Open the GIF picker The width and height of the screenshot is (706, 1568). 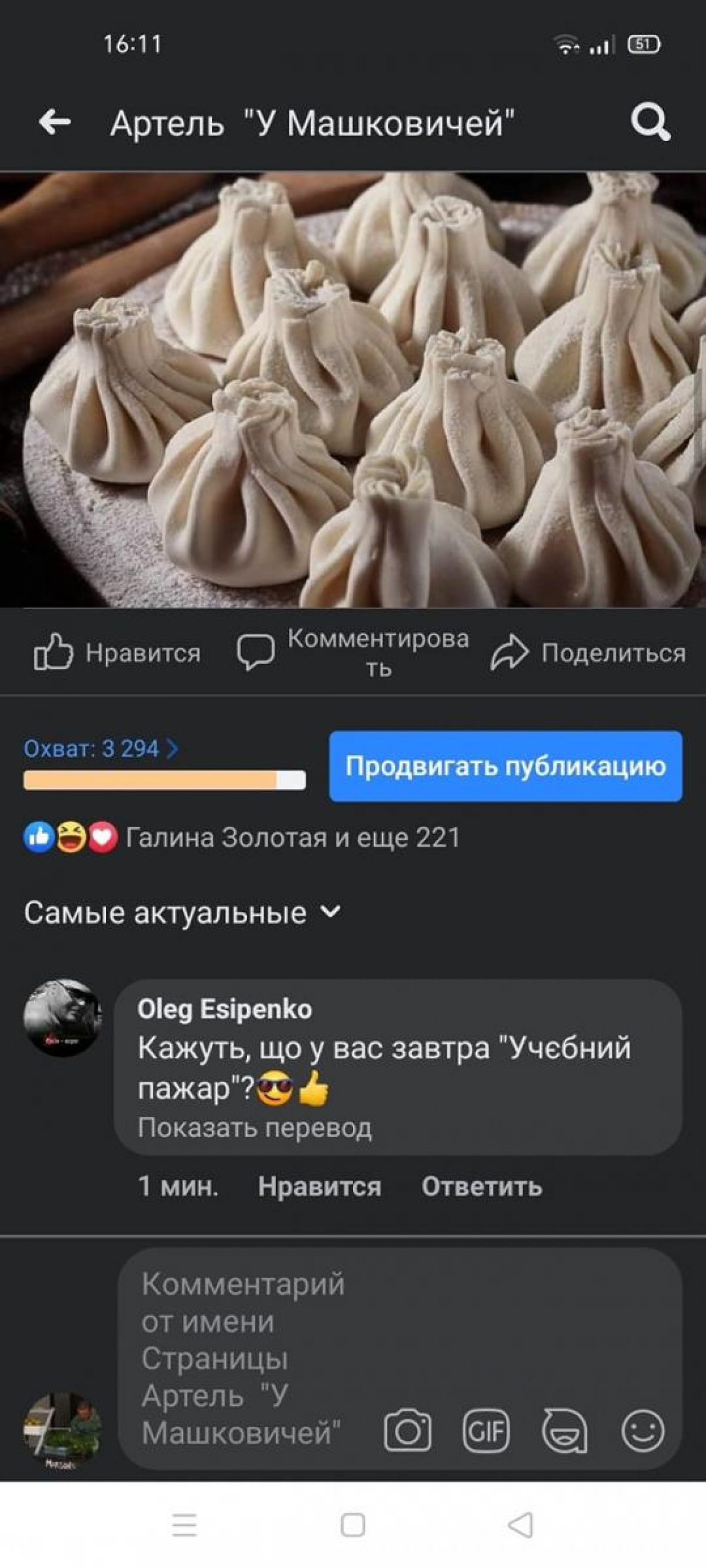pos(486,1430)
